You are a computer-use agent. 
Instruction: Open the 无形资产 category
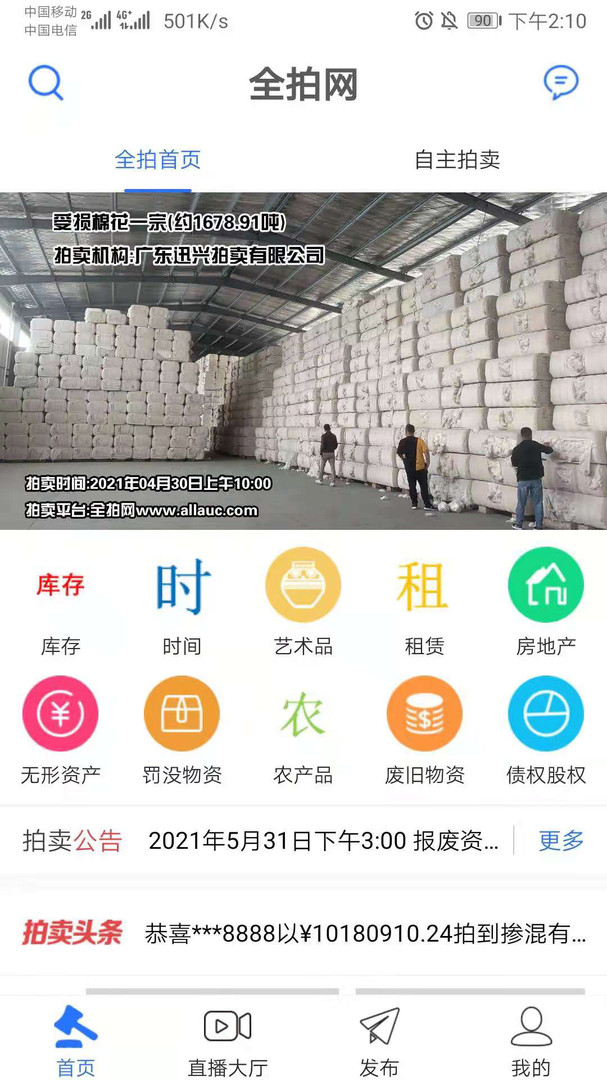pyautogui.click(x=60, y=730)
